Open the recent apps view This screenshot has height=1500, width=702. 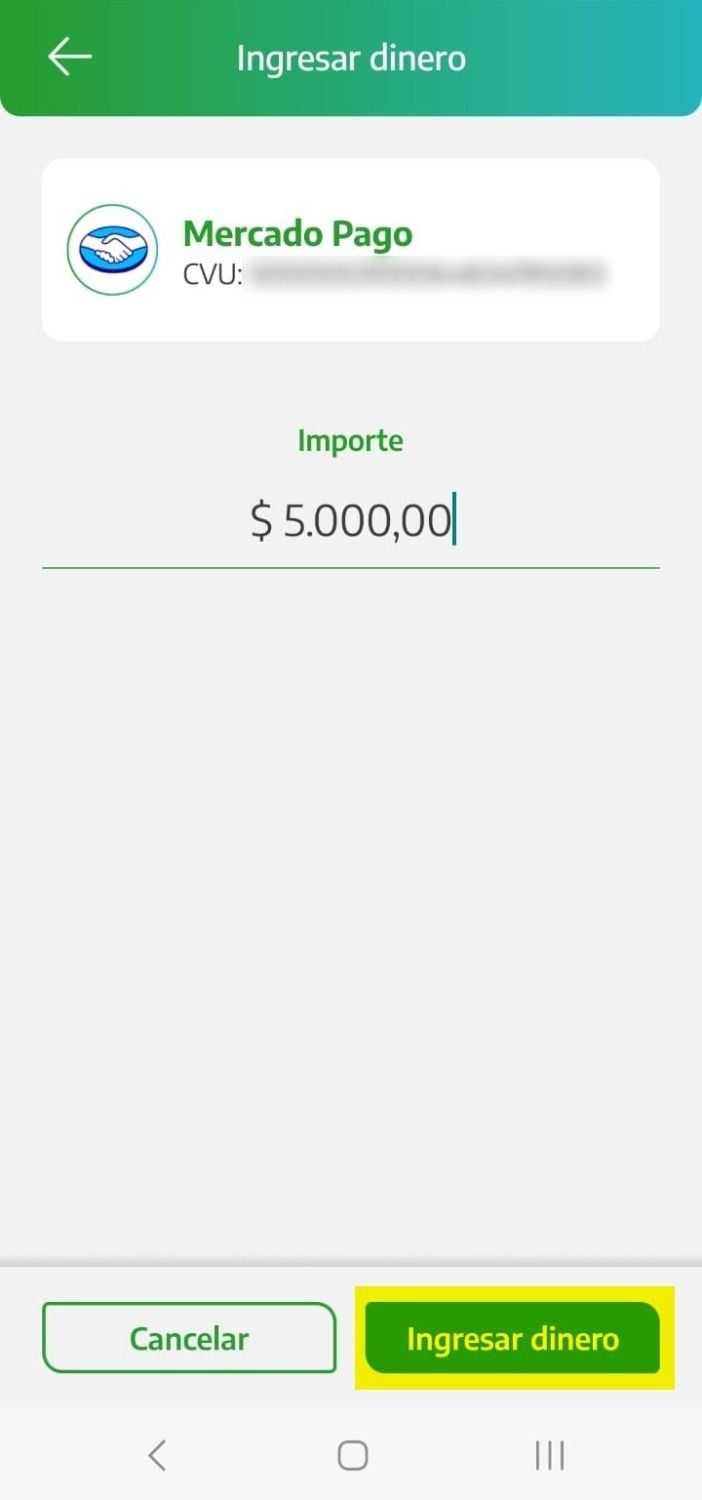(x=549, y=1455)
